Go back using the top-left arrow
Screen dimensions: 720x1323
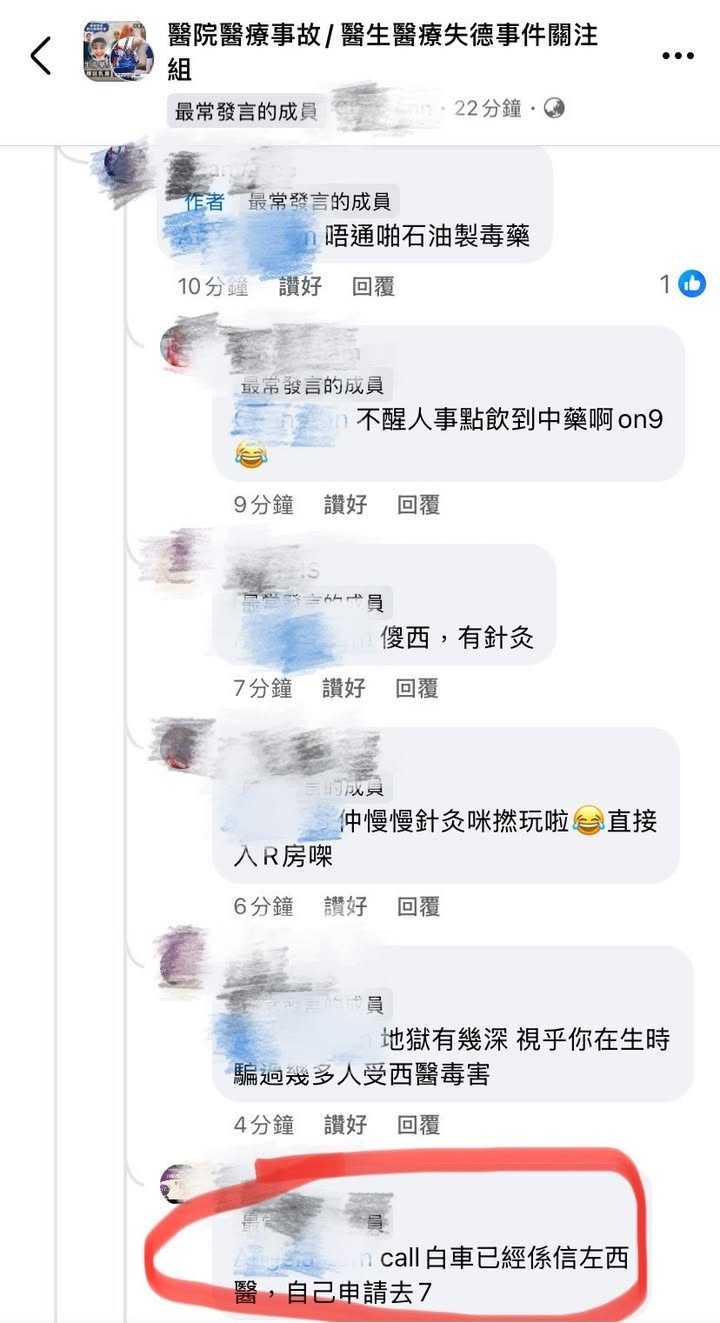tap(41, 56)
